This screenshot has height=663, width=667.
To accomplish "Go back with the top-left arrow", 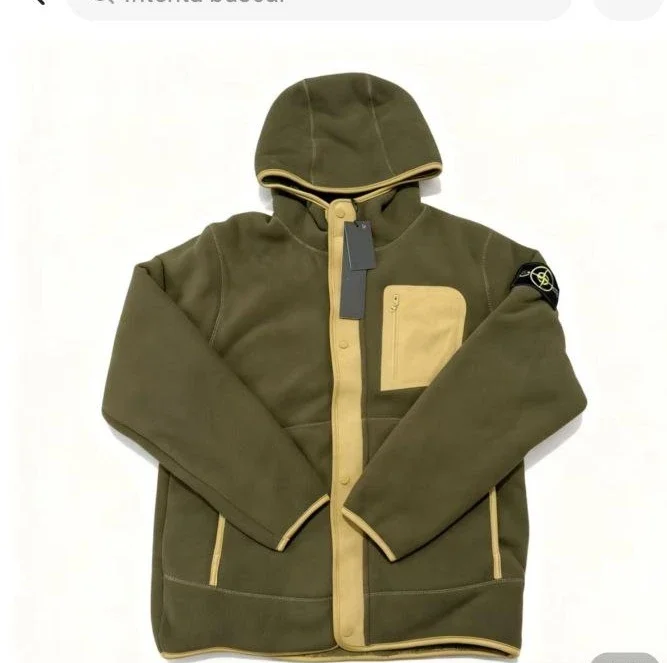I will 38,3.
